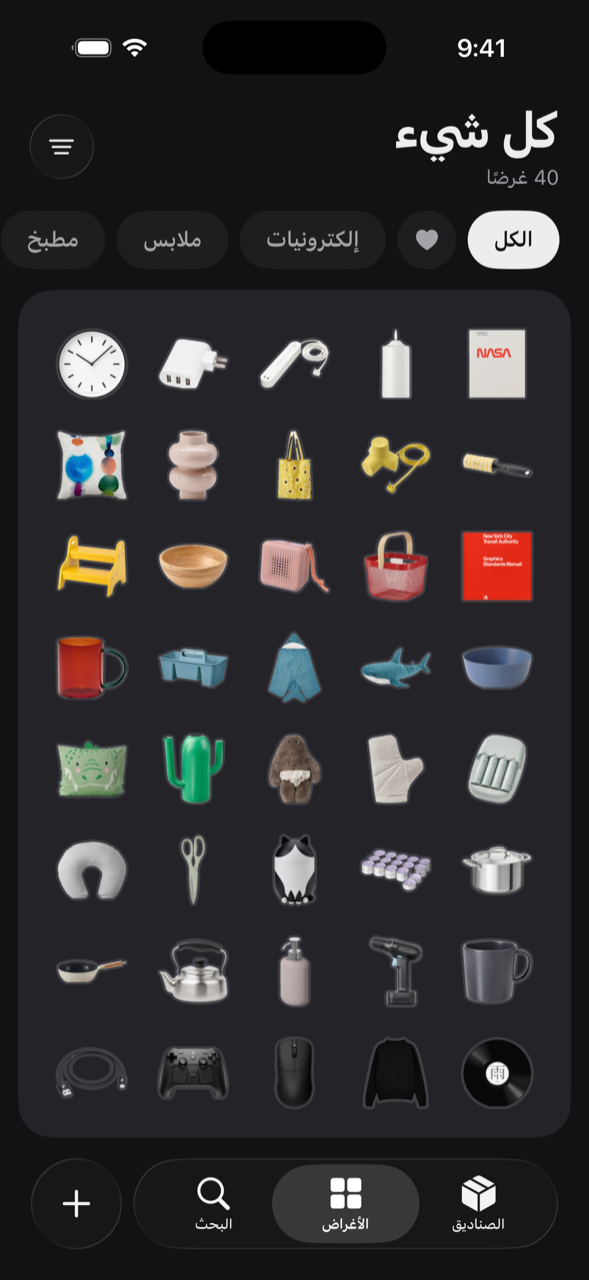Open the NASA book item

tap(497, 364)
